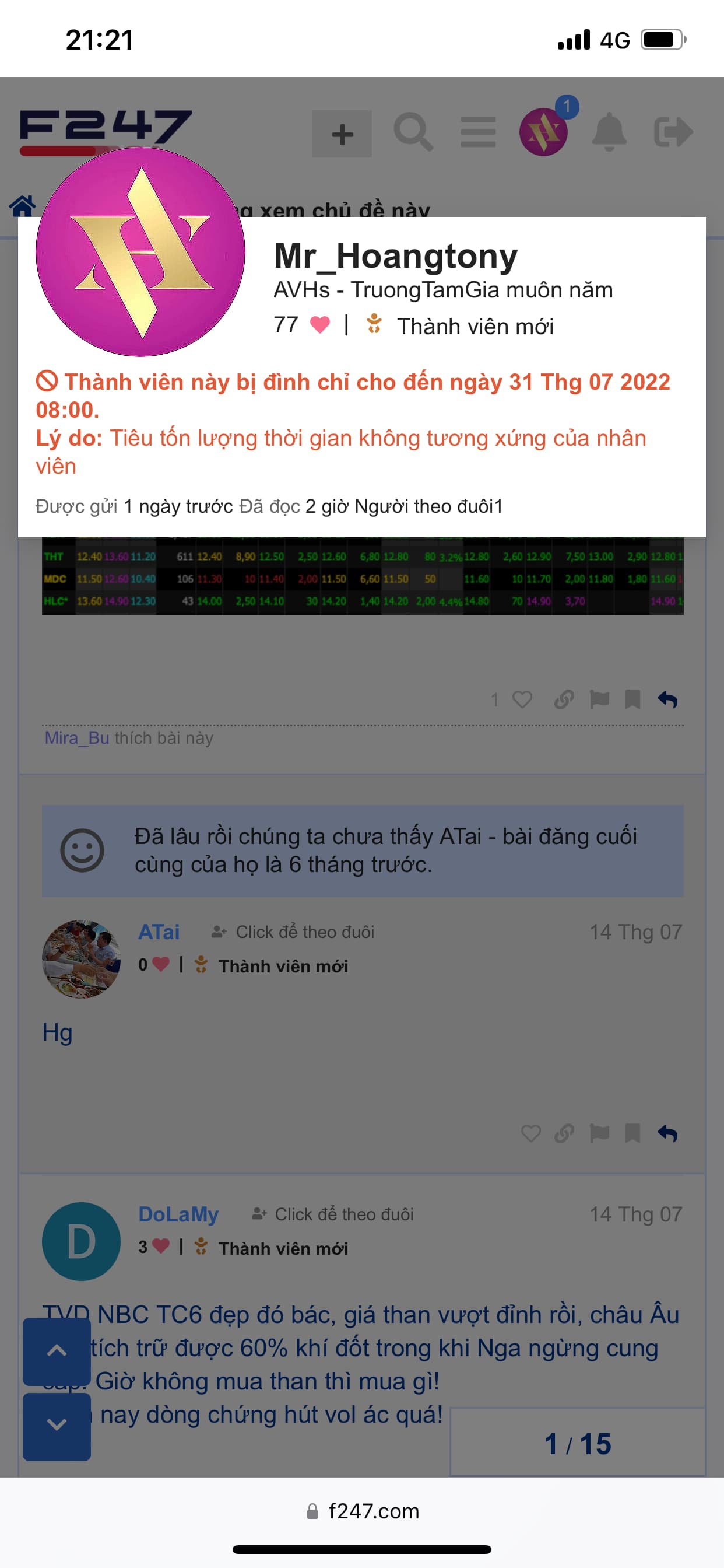Screen dimensions: 724x1568
Task: Tap the large avatar on the user card
Action: point(140,252)
